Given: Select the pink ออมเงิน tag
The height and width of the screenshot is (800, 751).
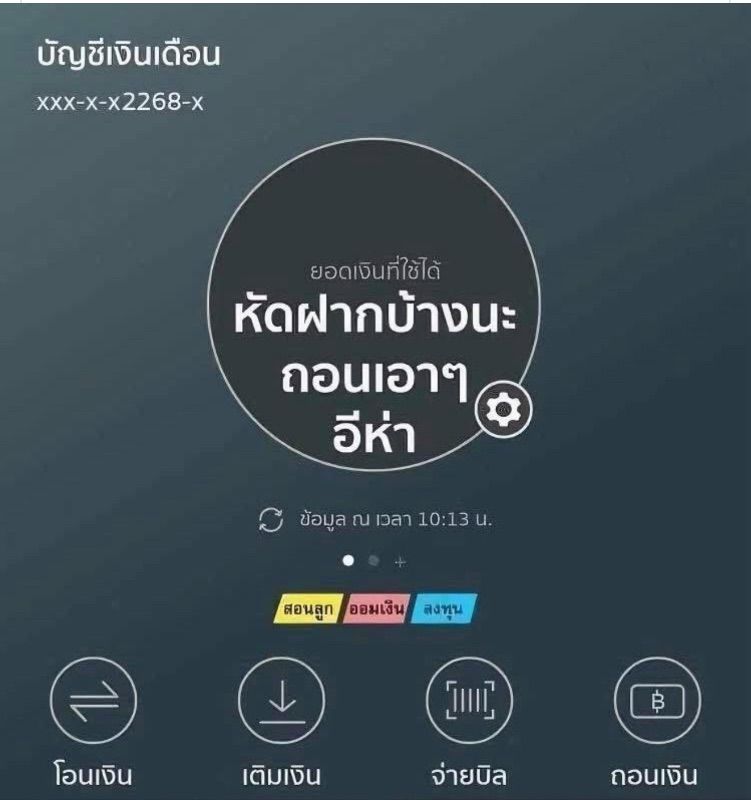Looking at the screenshot, I should (x=375, y=608).
